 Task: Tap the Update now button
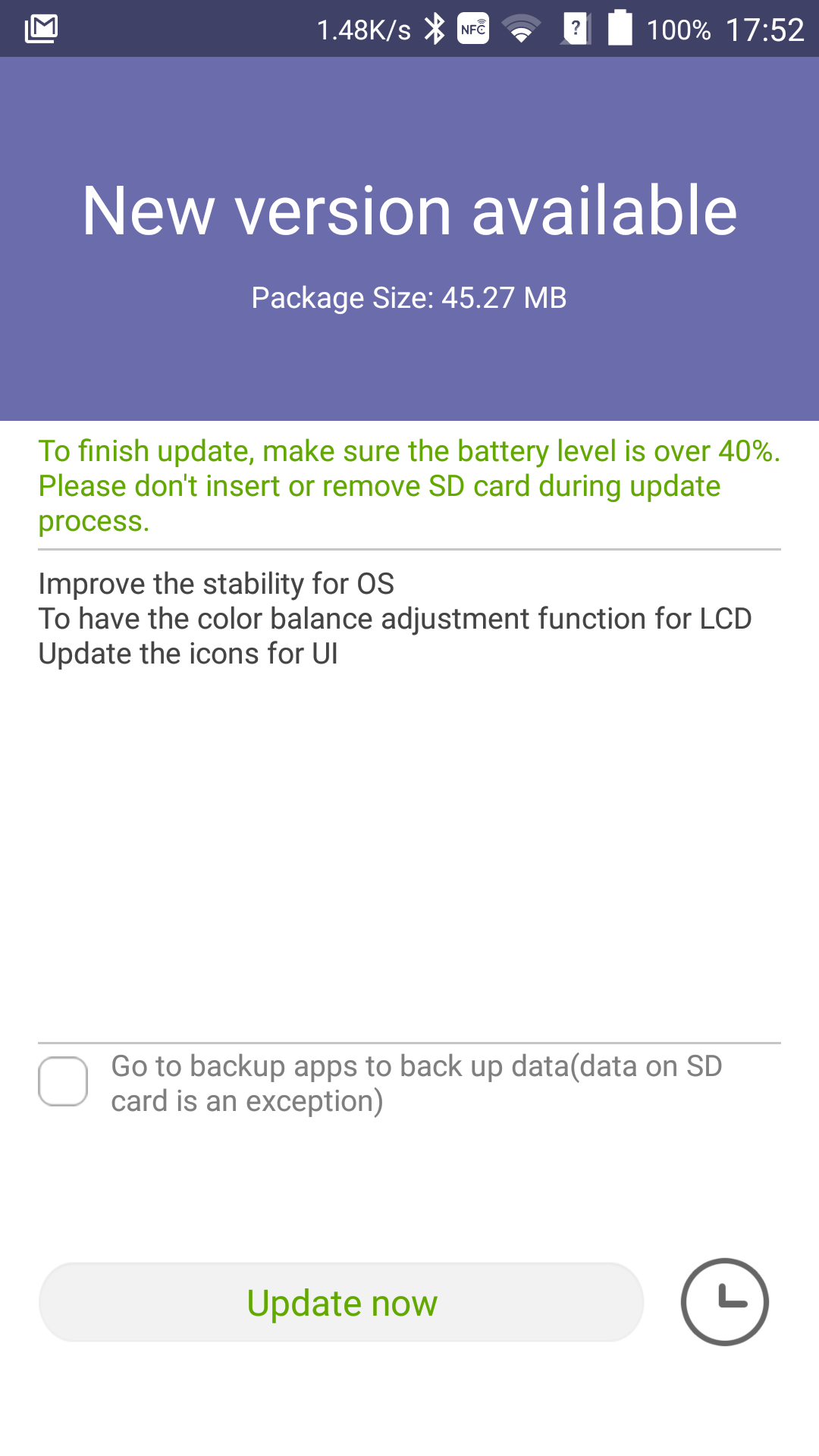341,1303
